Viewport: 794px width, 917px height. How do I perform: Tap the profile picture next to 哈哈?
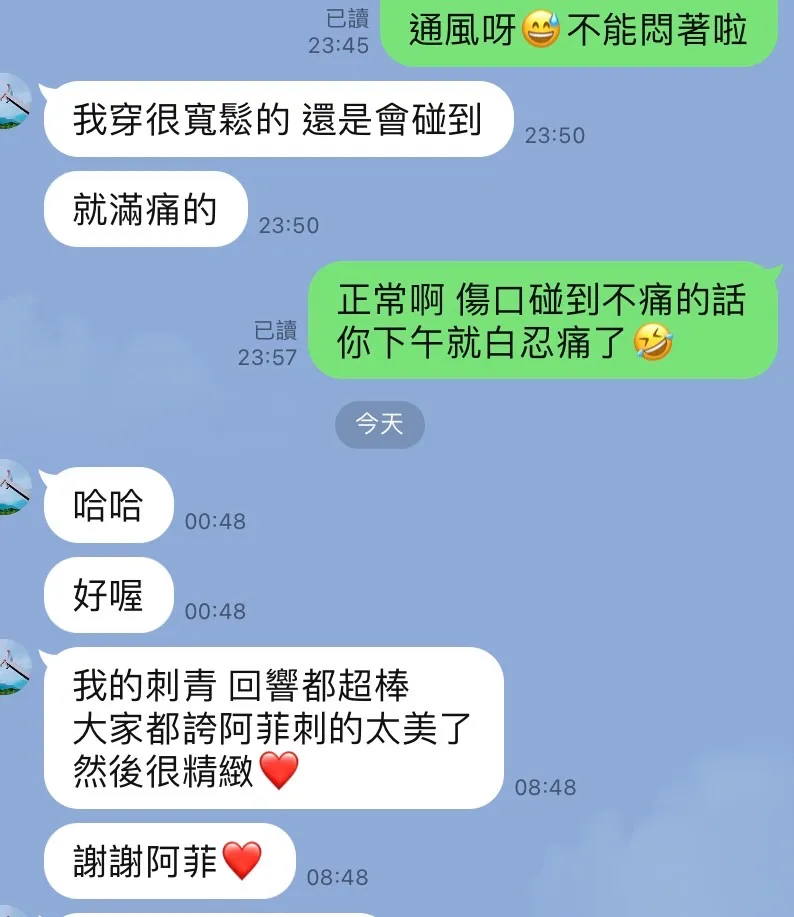click(x=12, y=489)
